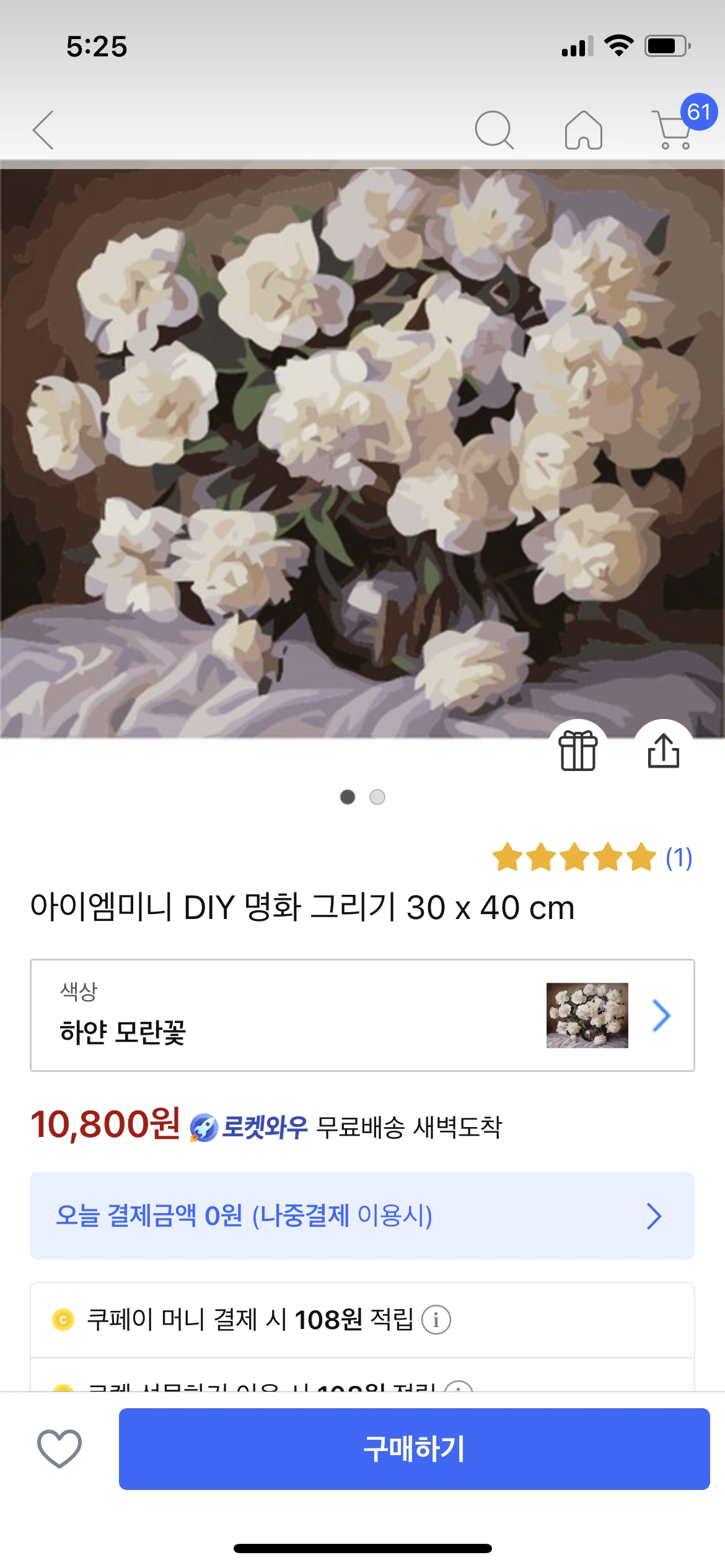Go to the Coupang home page

pos(583,130)
